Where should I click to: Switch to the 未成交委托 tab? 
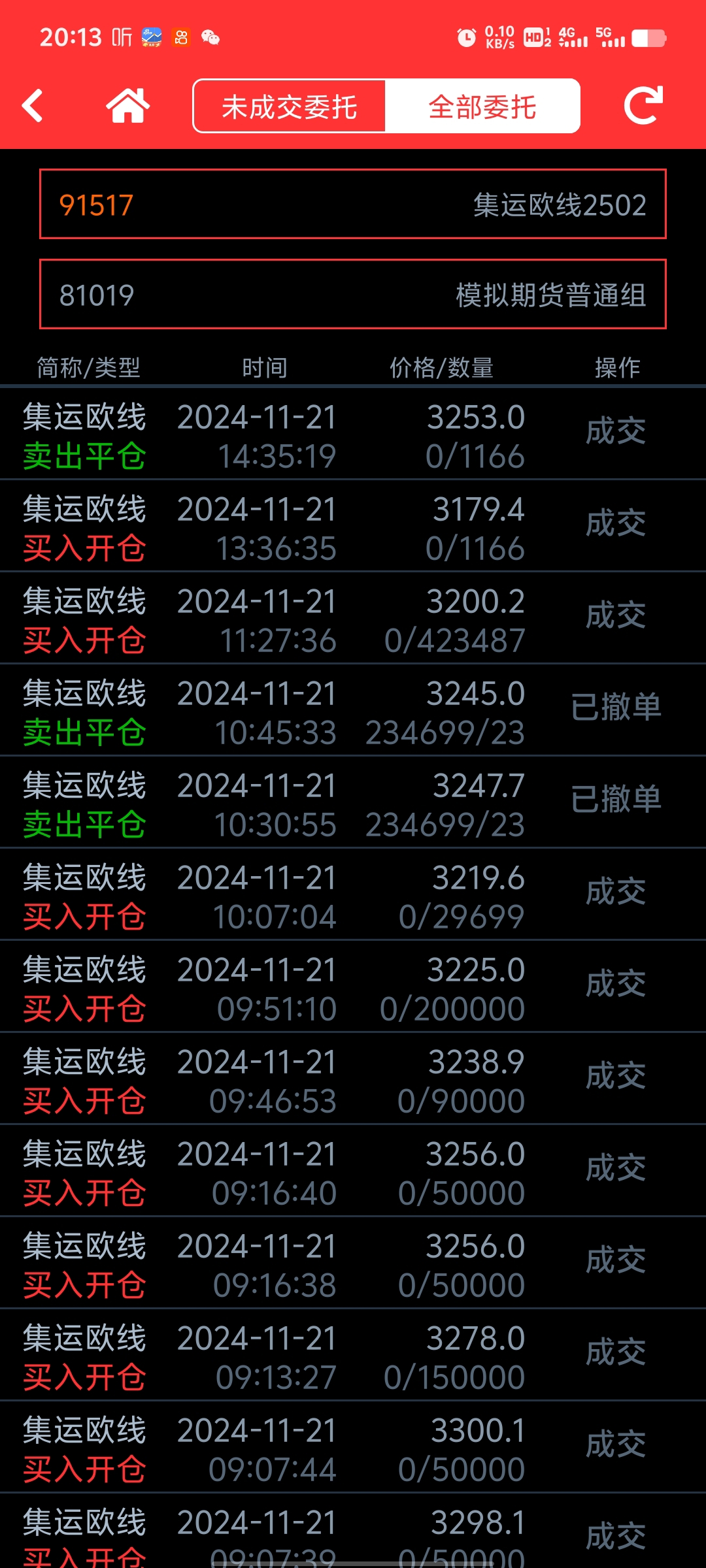click(x=290, y=106)
